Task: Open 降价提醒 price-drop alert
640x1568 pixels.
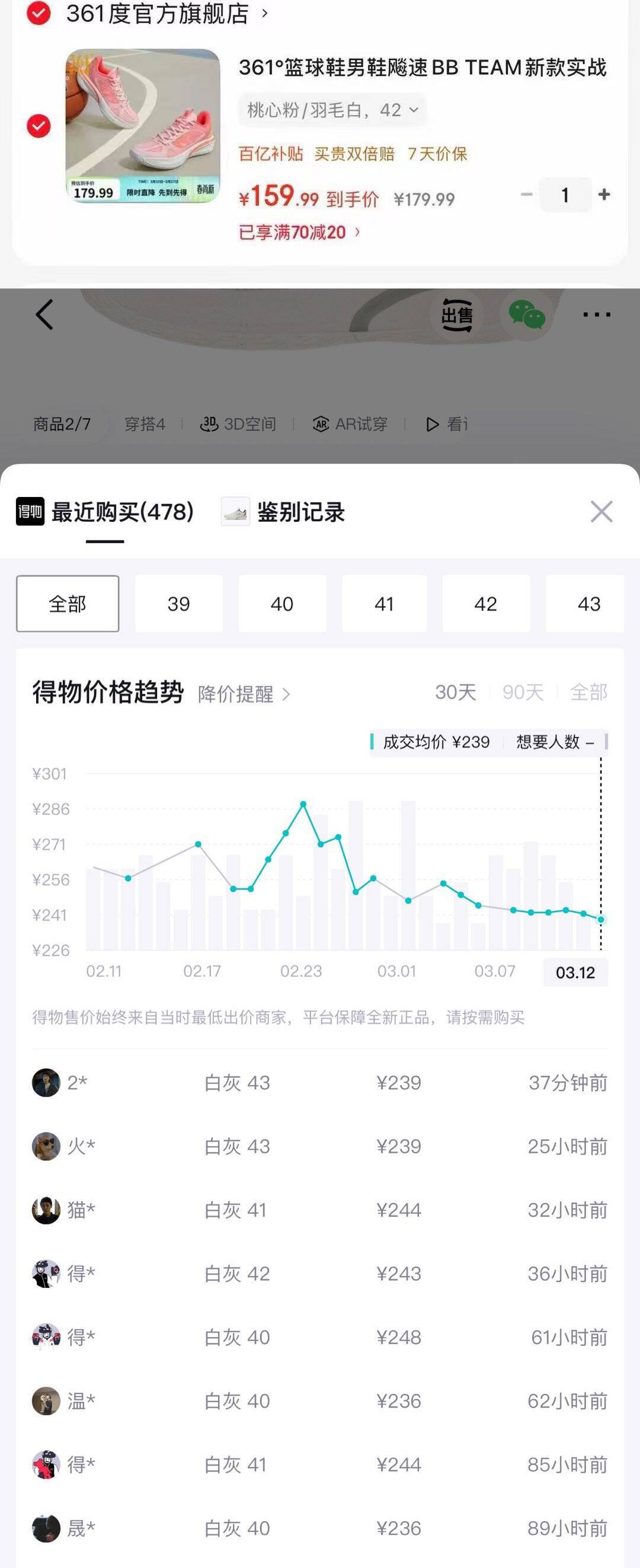Action: click(x=244, y=694)
